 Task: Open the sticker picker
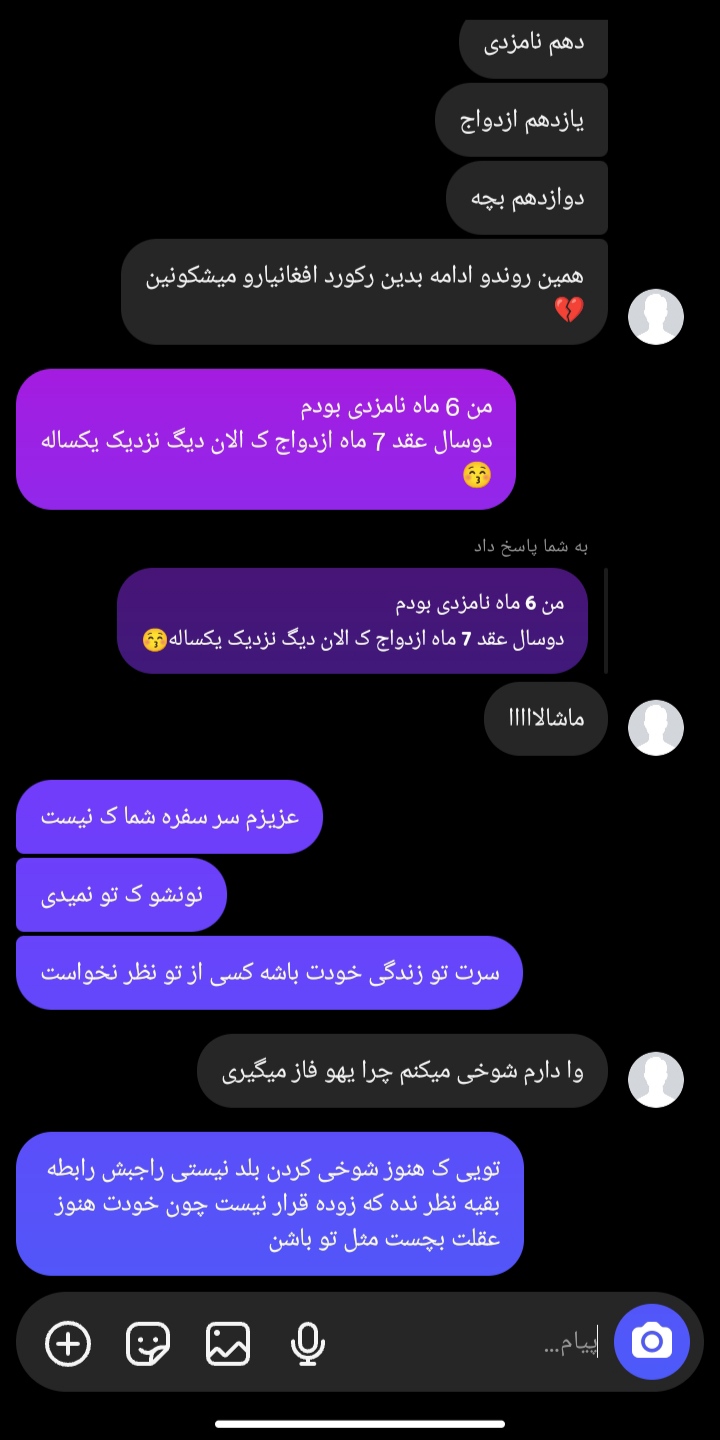coord(148,1343)
